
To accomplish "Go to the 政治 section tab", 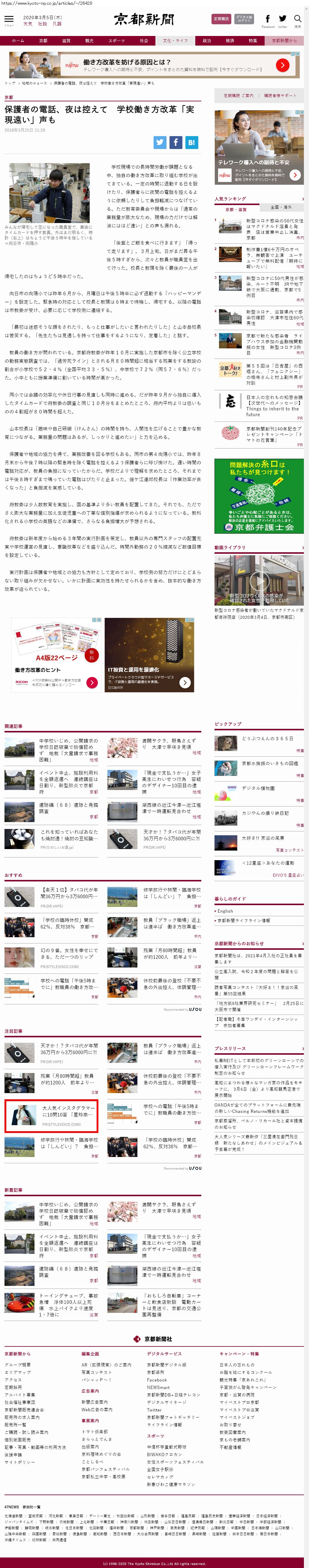I will [207, 41].
